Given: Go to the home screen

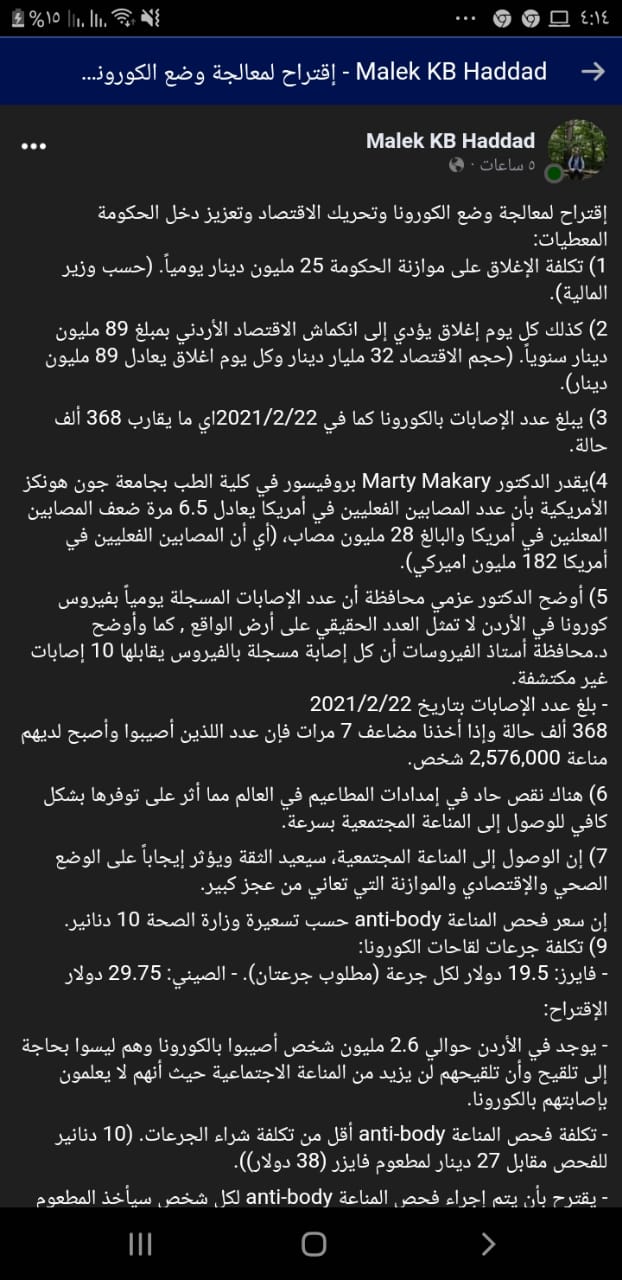Looking at the screenshot, I should click(x=313, y=1243).
